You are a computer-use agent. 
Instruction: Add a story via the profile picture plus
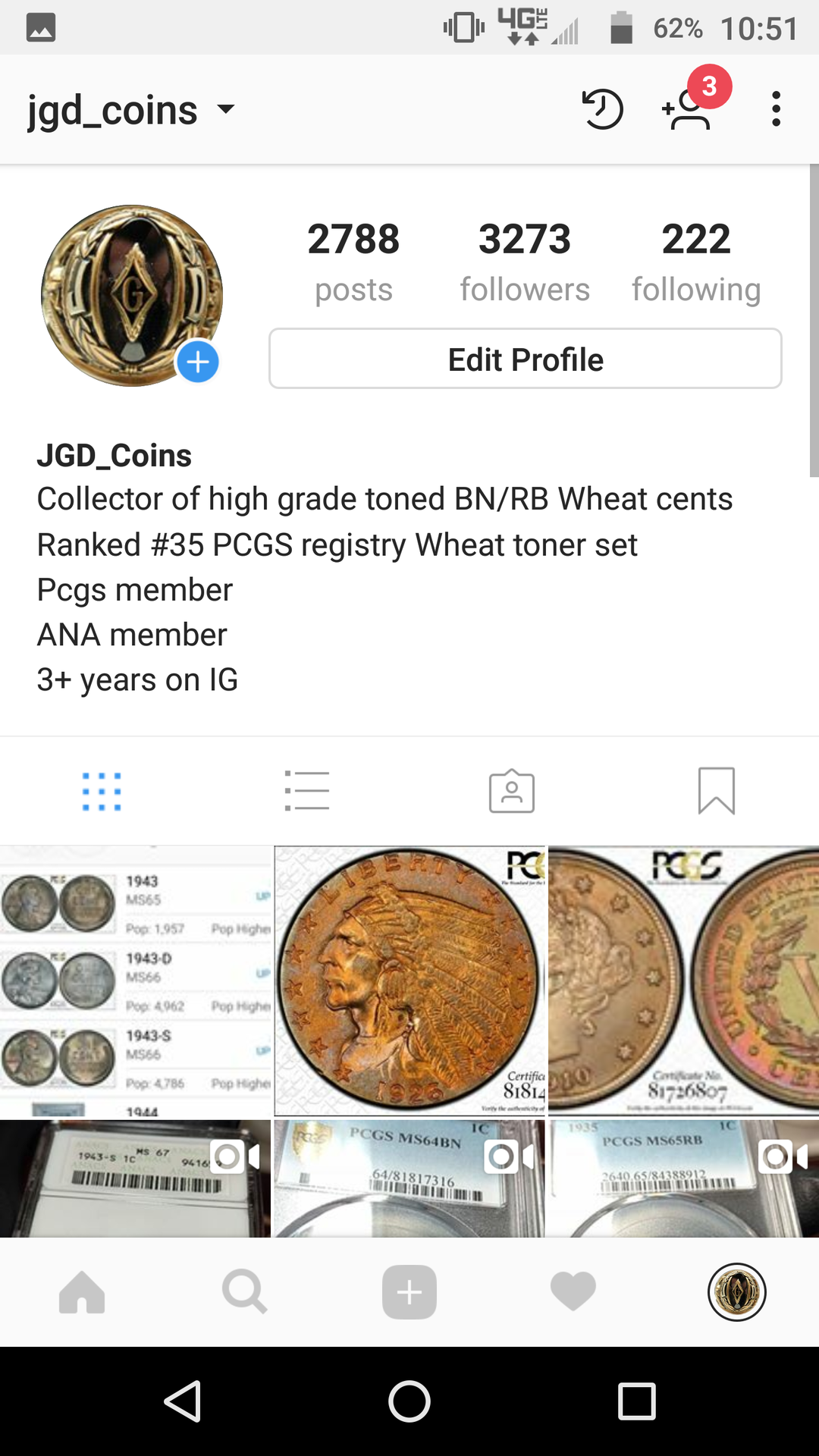[x=198, y=362]
